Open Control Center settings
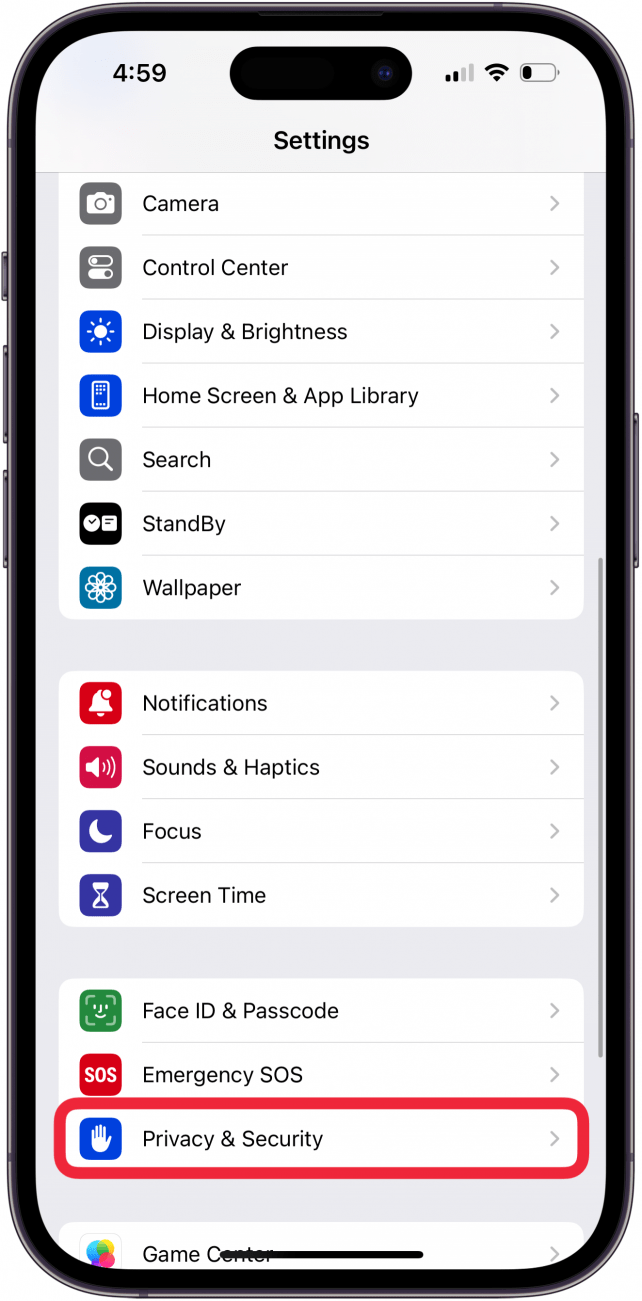 (320, 268)
